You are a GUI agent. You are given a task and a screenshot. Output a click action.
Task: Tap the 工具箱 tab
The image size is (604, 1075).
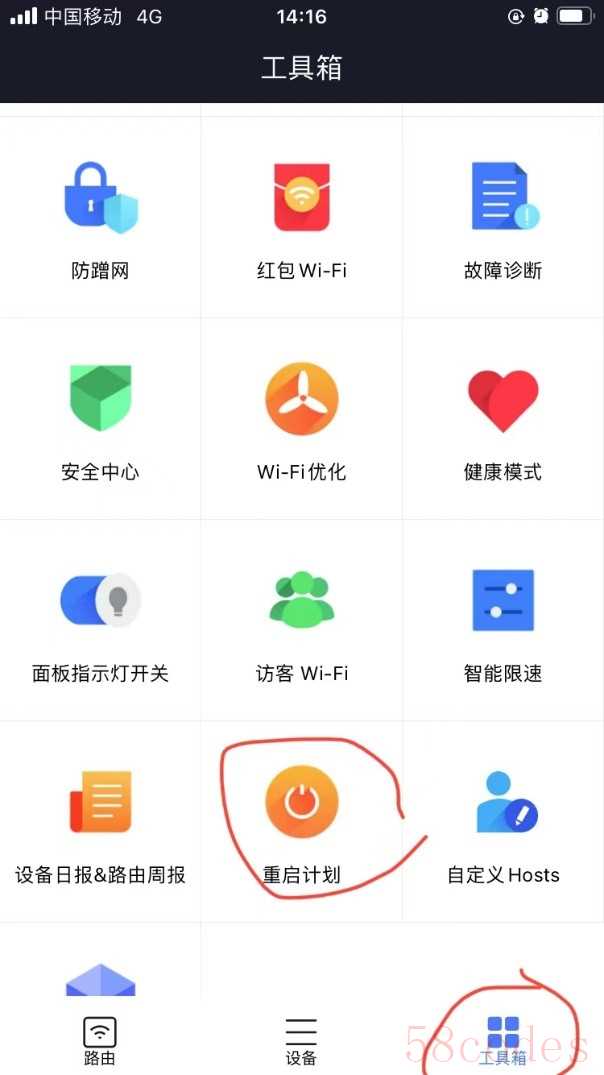(503, 1040)
